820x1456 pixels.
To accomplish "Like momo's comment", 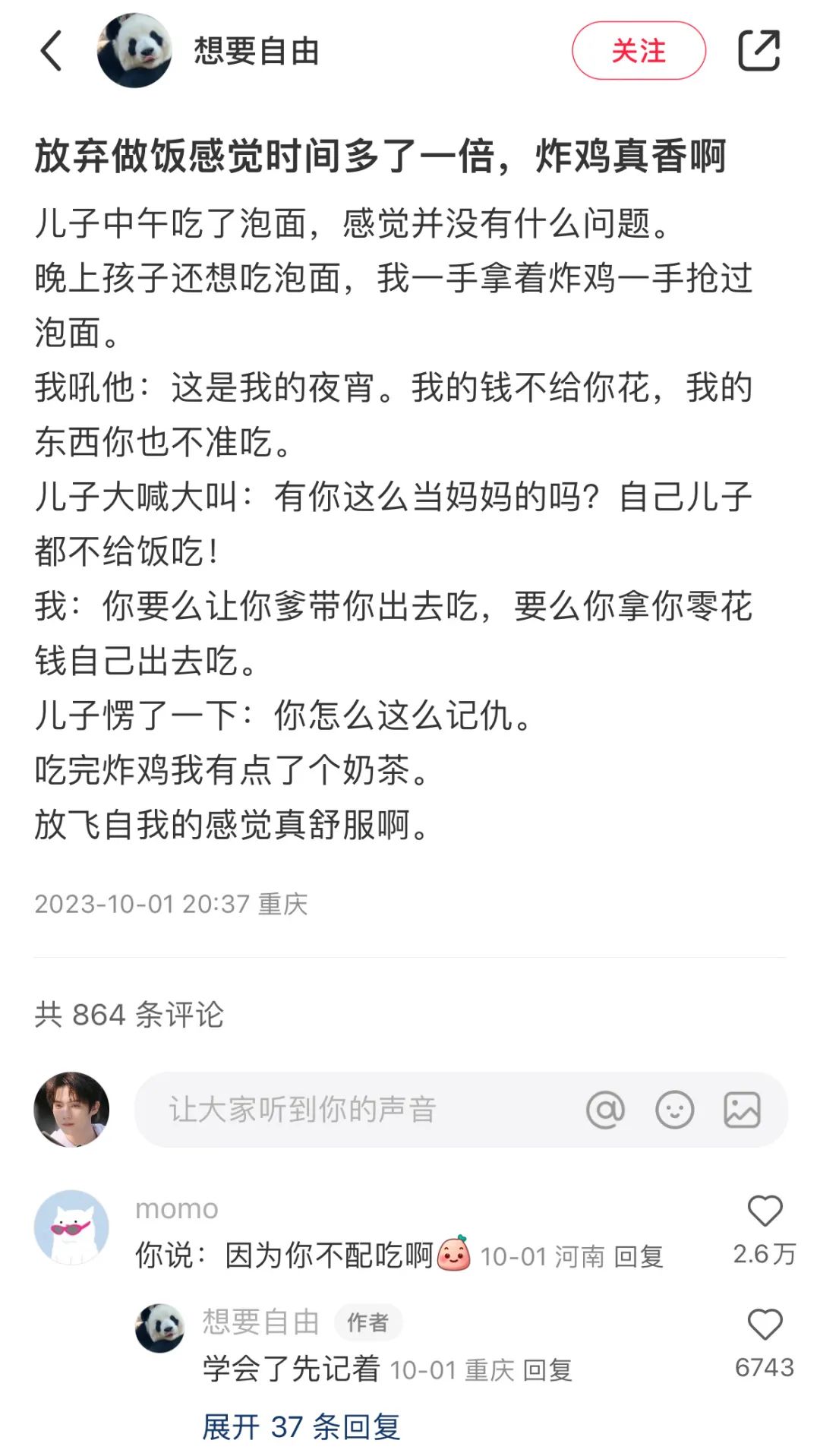I will 765,1211.
